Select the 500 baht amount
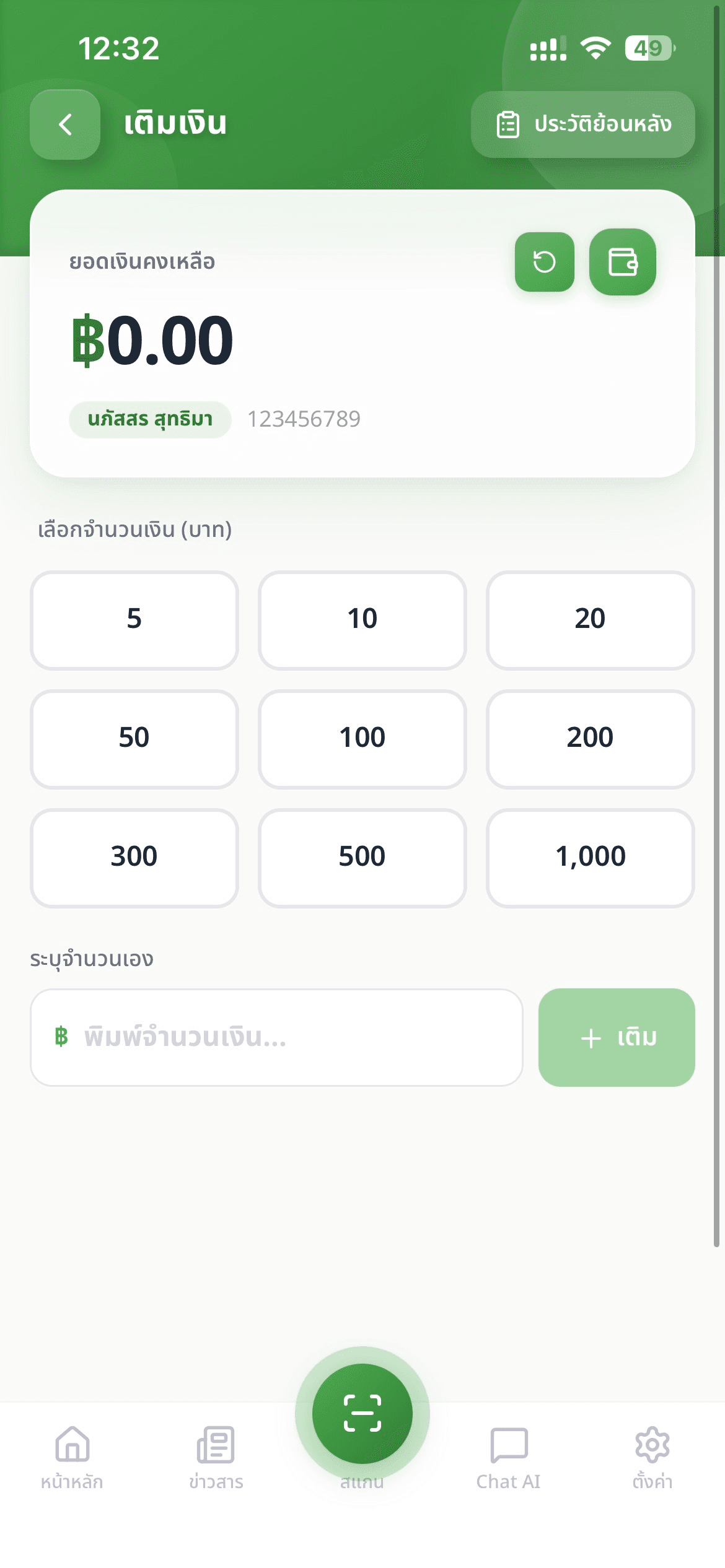The height and width of the screenshot is (1568, 725). (362, 857)
